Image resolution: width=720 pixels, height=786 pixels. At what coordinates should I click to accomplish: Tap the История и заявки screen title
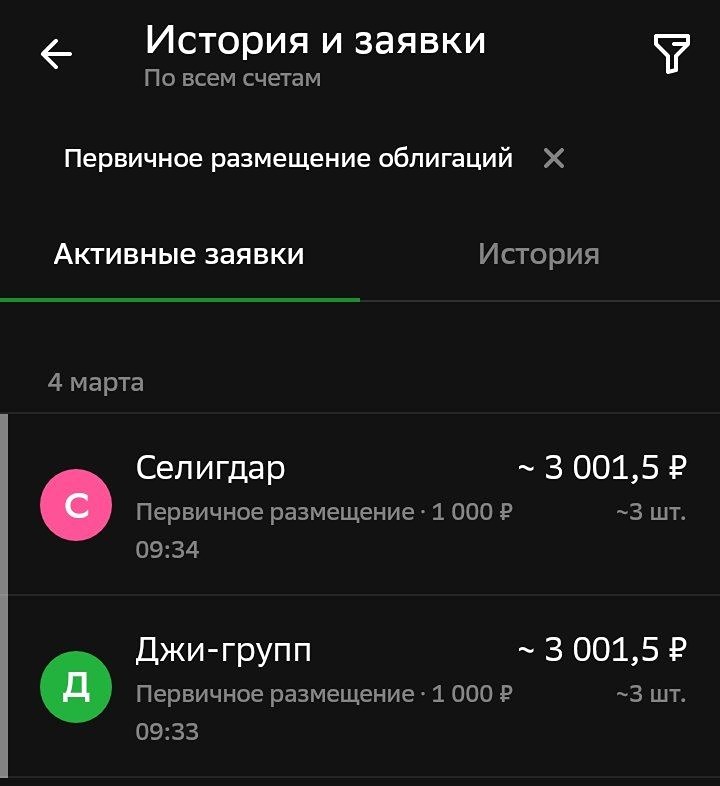316,40
